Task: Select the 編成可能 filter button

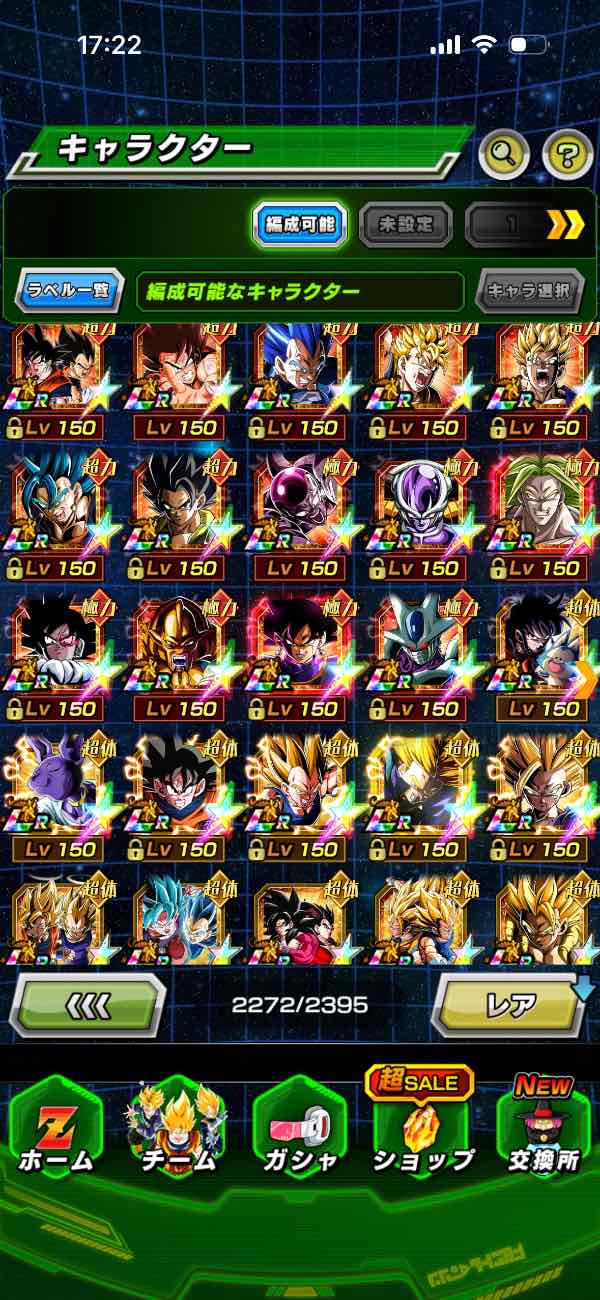Action: tap(299, 224)
